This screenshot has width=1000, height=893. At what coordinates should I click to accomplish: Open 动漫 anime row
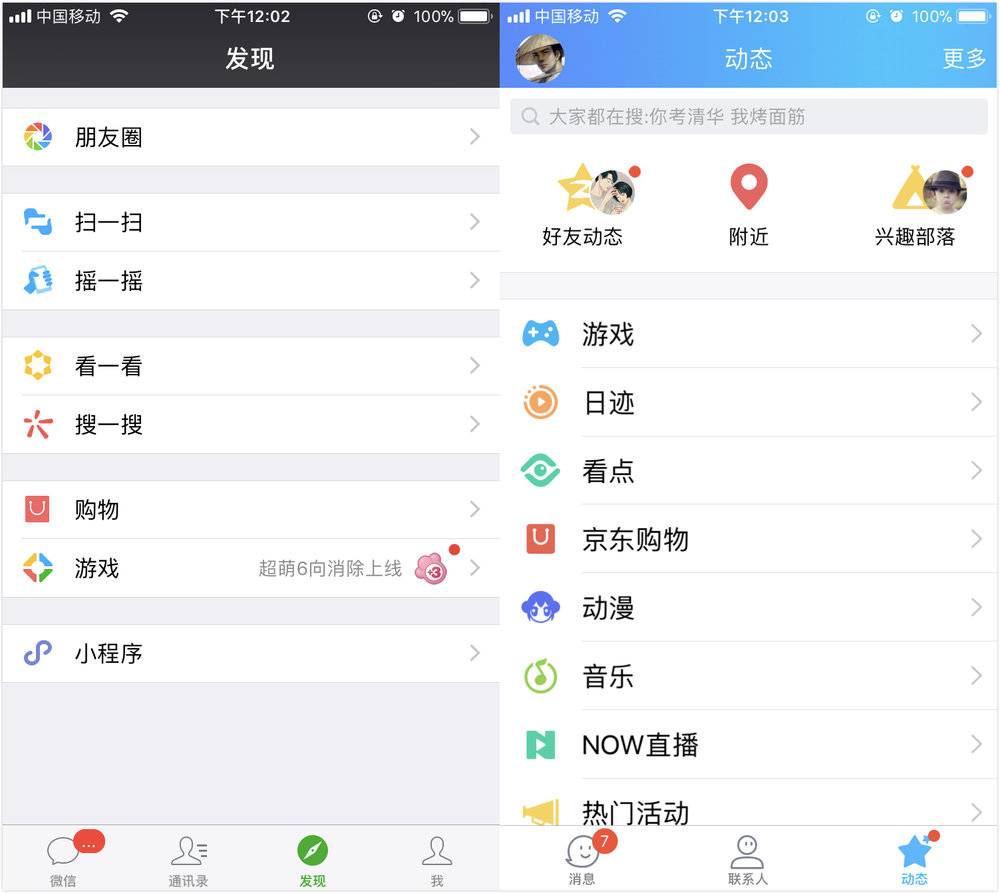pyautogui.click(x=750, y=608)
